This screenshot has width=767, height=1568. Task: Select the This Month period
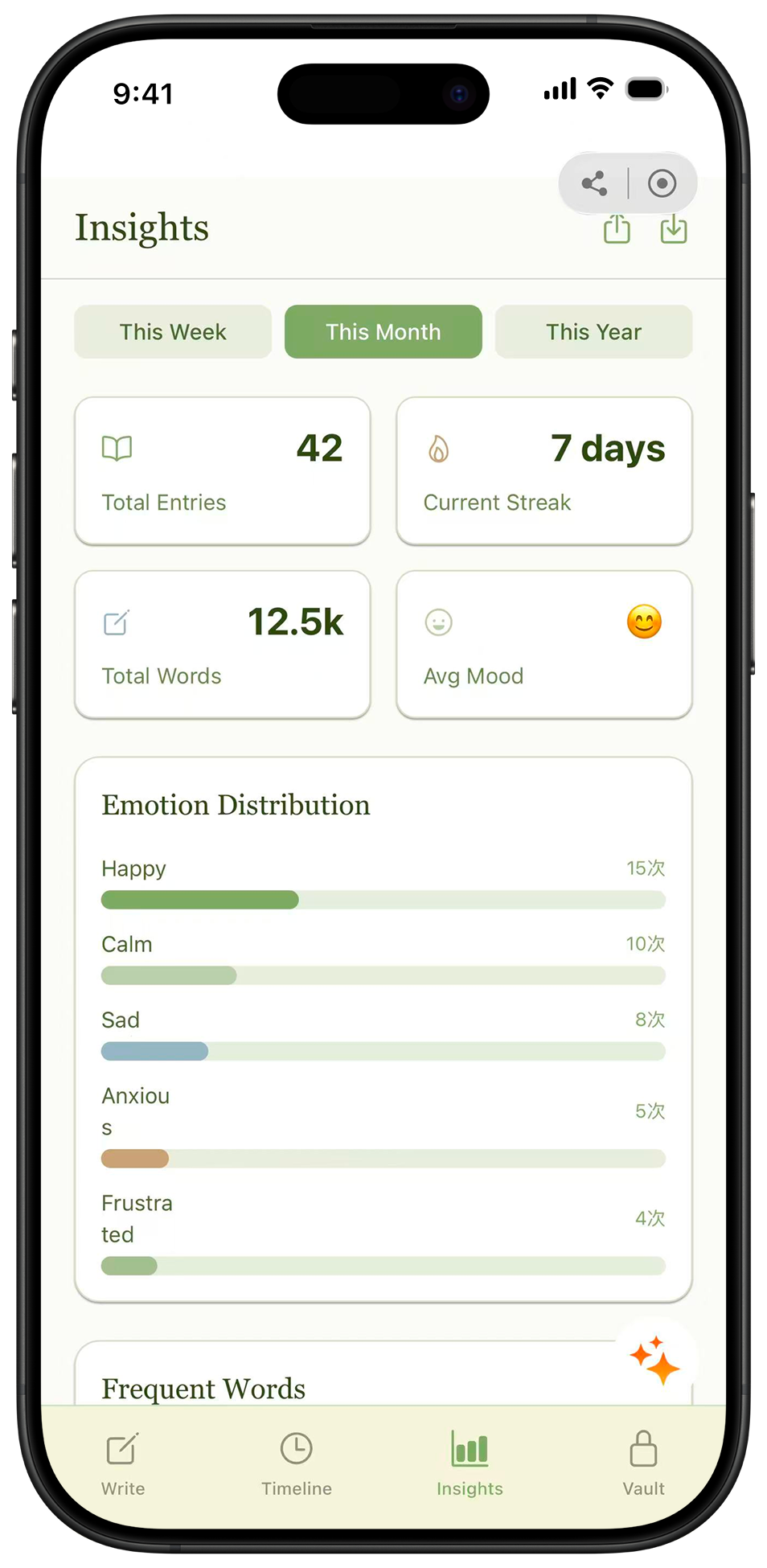(x=383, y=331)
